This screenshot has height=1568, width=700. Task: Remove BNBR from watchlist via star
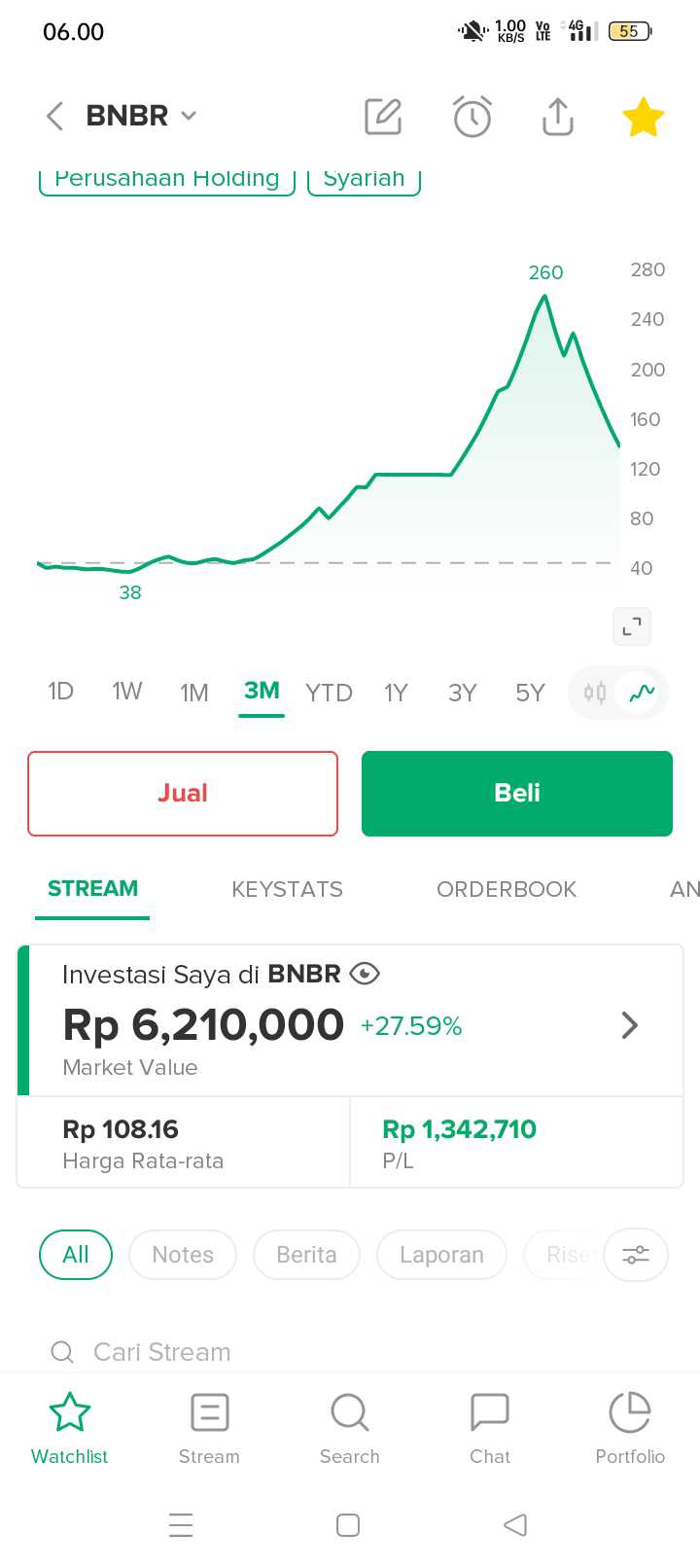[643, 117]
